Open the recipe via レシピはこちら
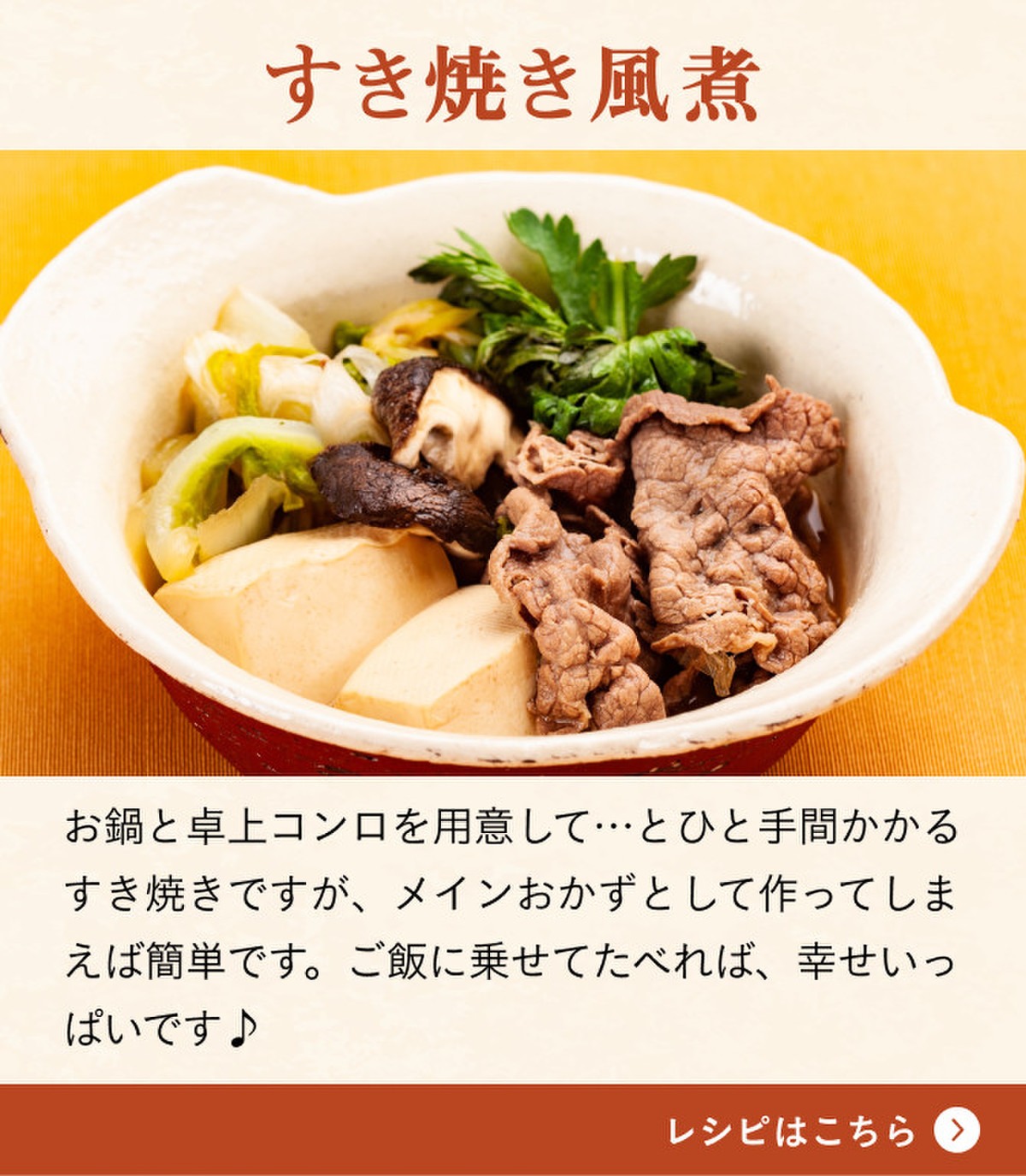This screenshot has width=1026, height=1176. (x=821, y=1130)
